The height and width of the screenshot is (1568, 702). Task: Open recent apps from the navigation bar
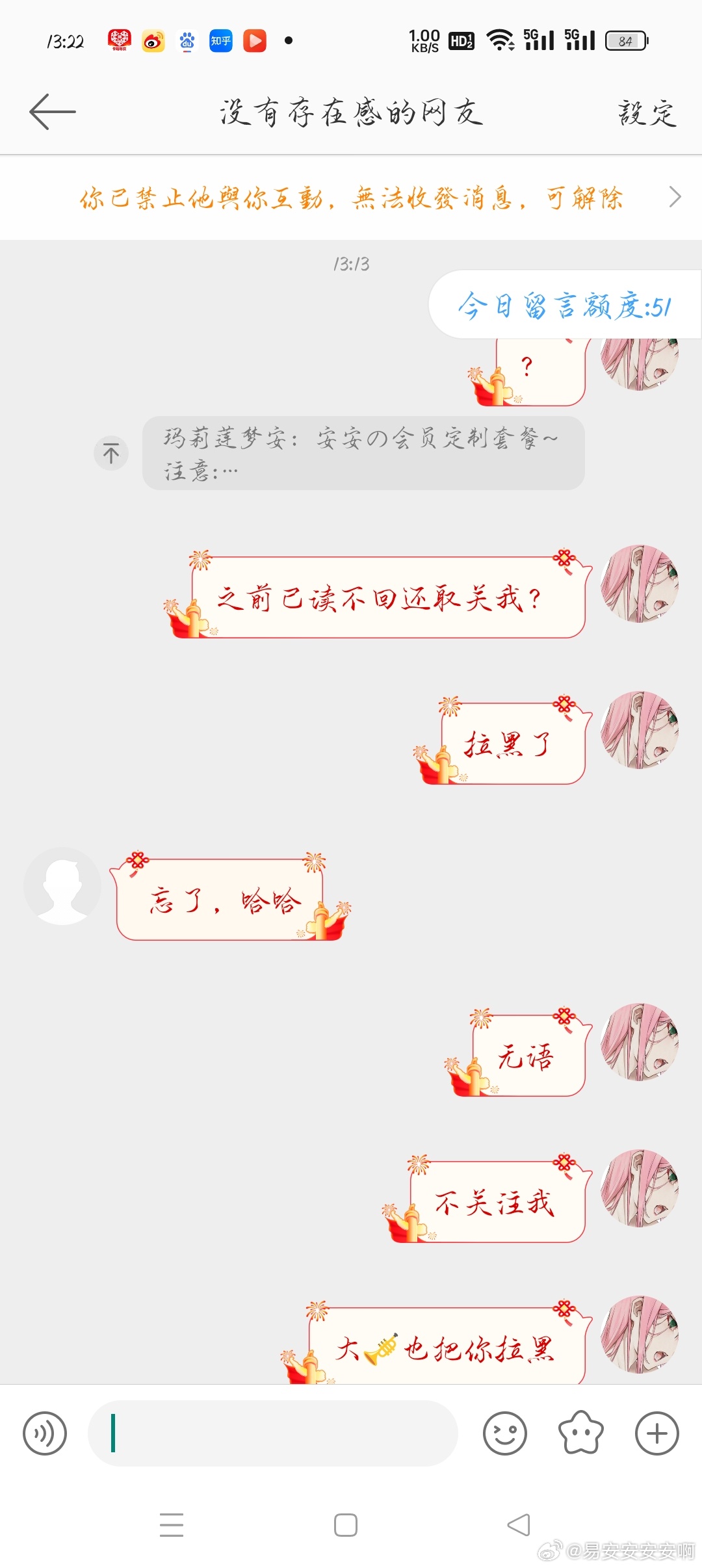tap(172, 1525)
